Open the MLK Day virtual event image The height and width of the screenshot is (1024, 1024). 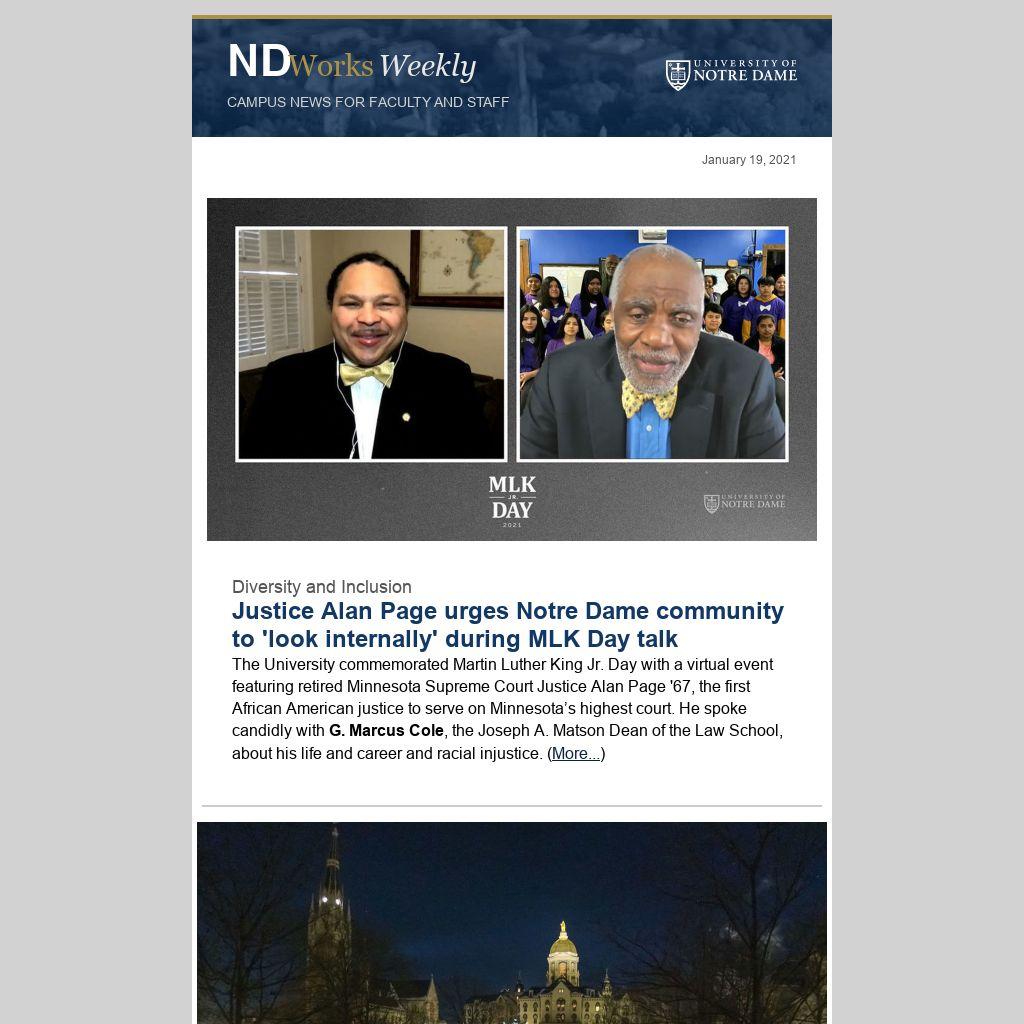(511, 369)
